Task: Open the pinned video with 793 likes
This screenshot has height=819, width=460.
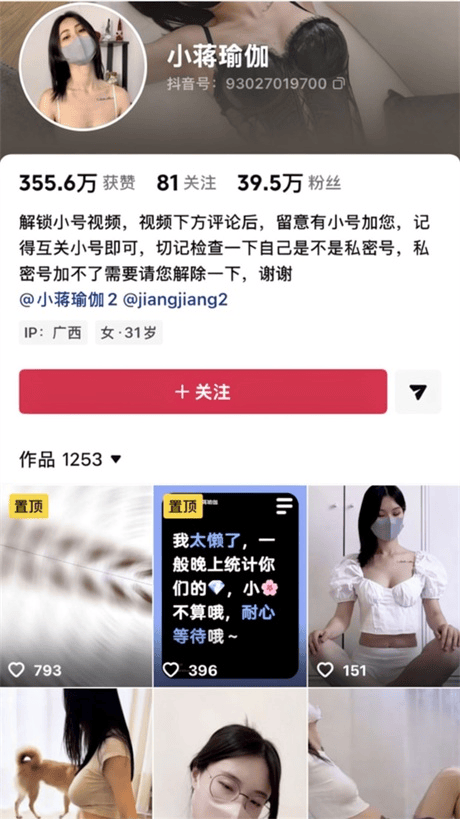Action: (x=76, y=586)
